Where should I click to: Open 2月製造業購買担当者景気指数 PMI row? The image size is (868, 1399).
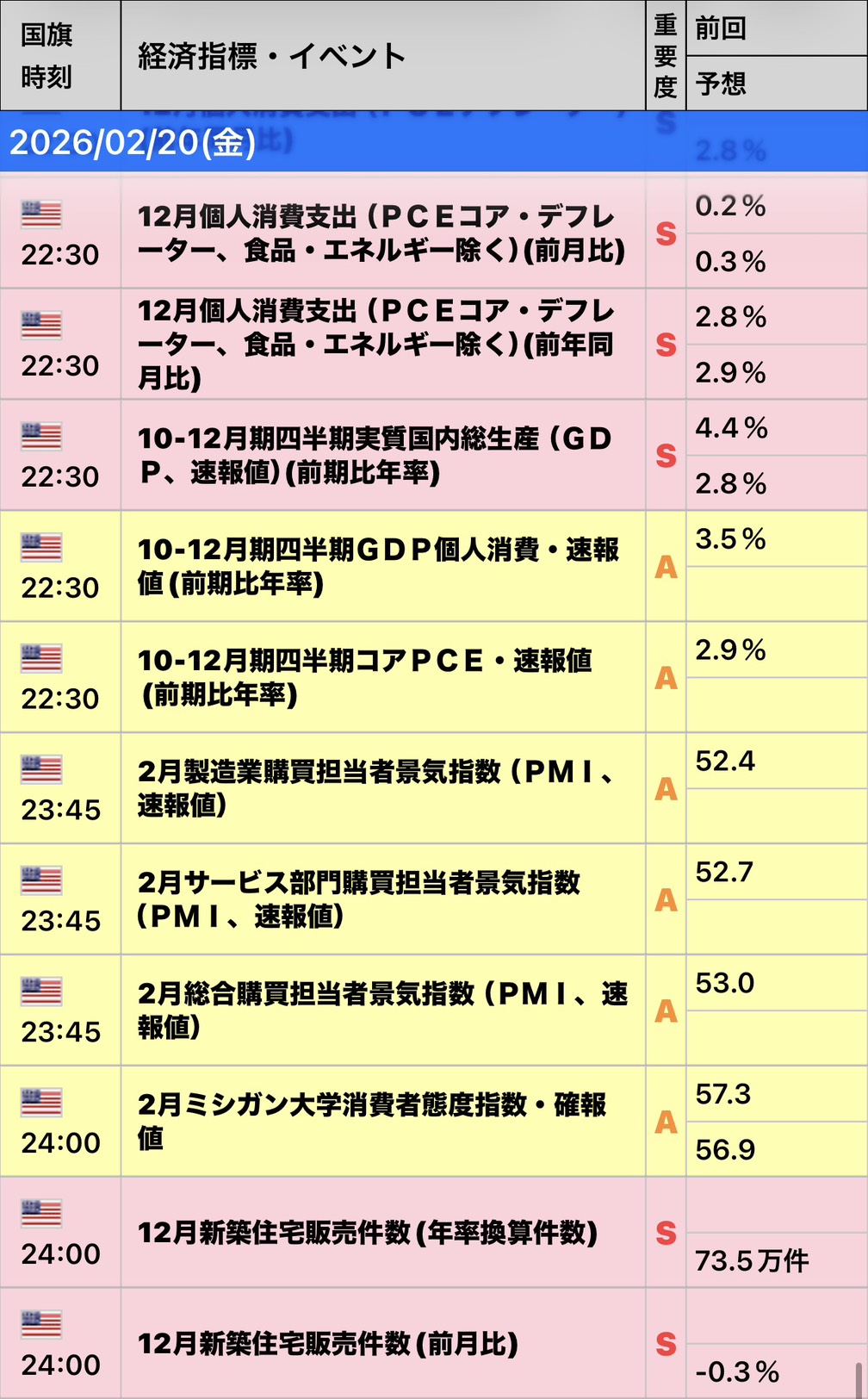click(381, 788)
